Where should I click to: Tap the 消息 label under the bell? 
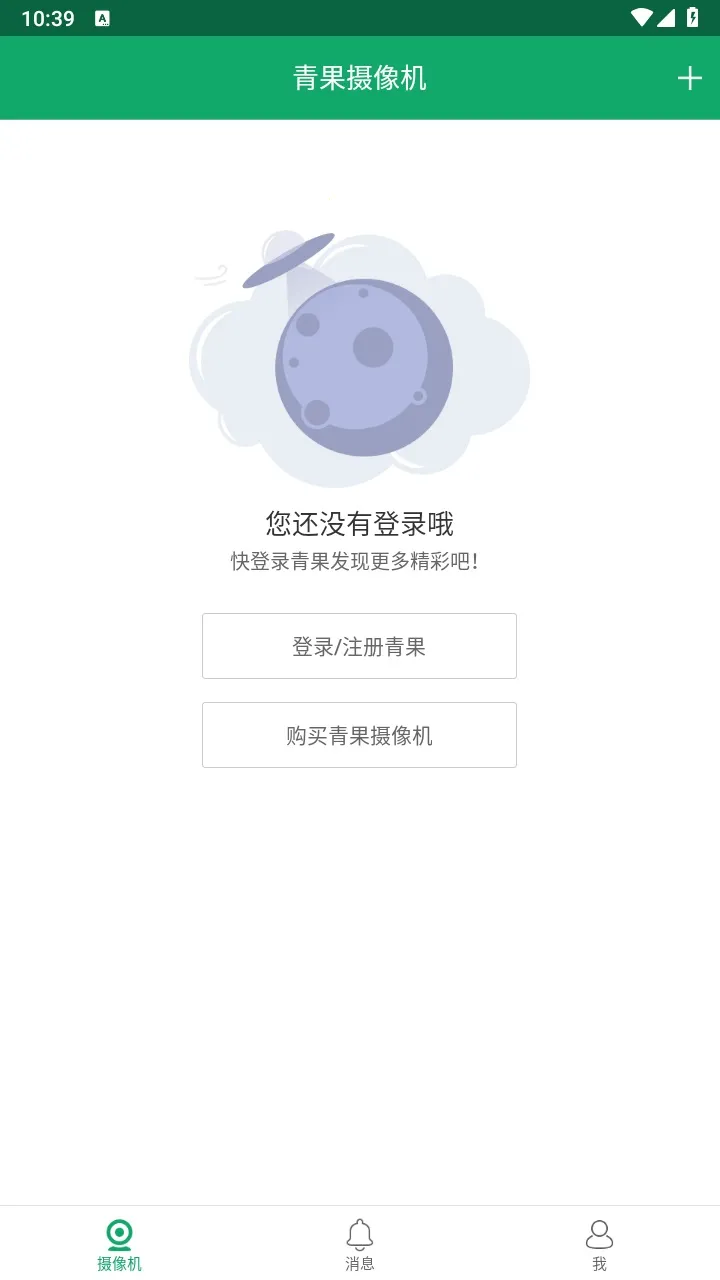click(360, 1263)
